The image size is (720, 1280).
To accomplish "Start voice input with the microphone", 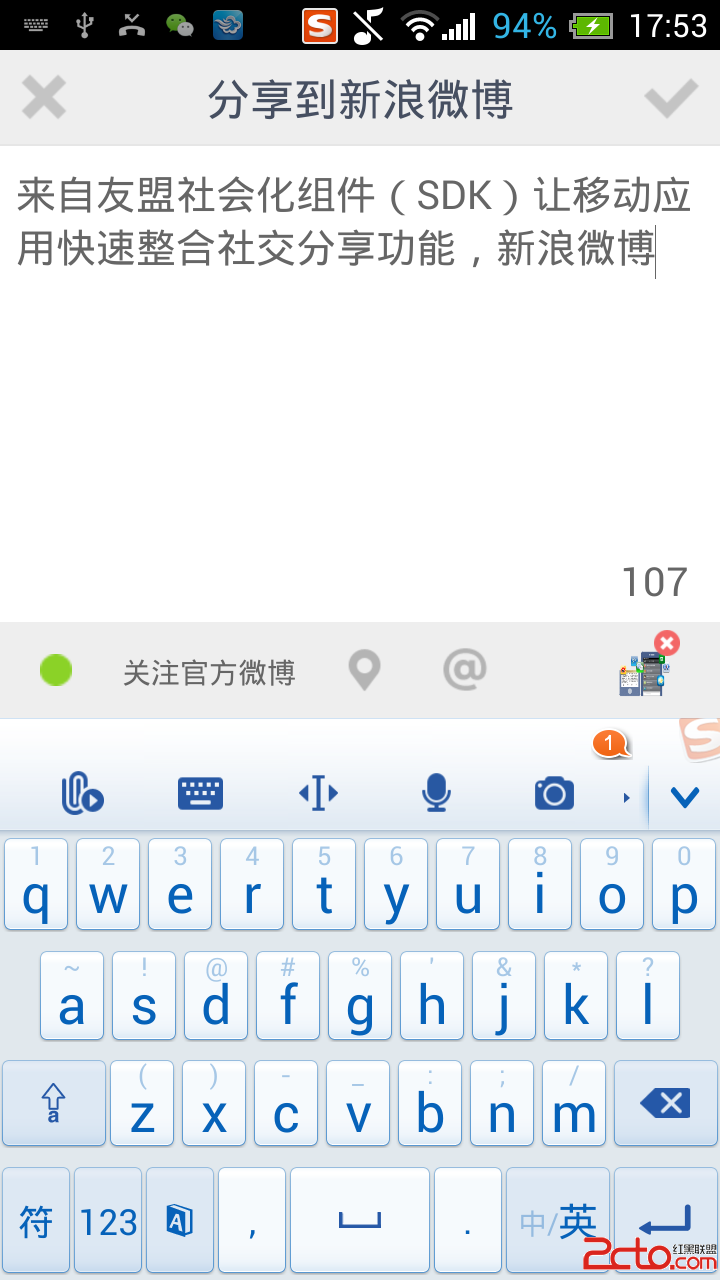I will click(436, 794).
